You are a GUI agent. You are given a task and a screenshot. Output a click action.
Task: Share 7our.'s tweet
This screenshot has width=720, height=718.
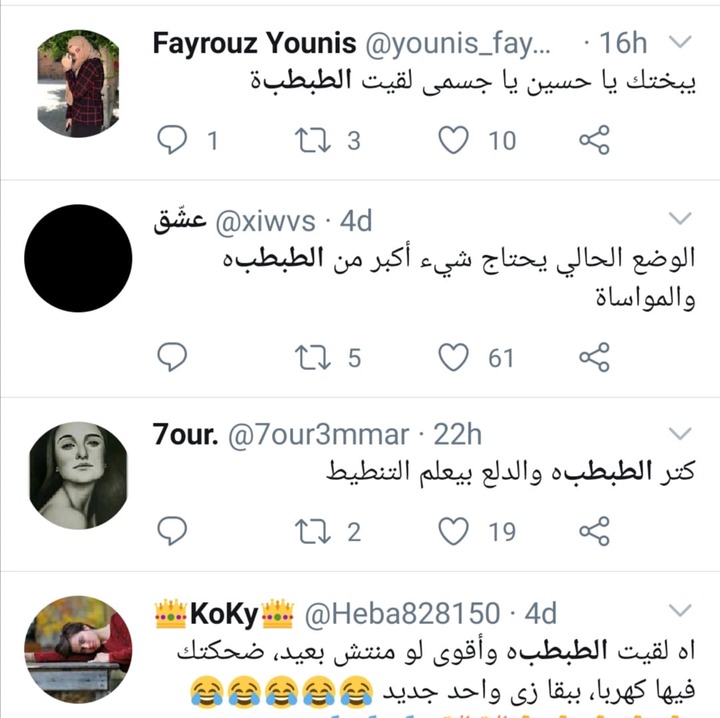pos(594,531)
